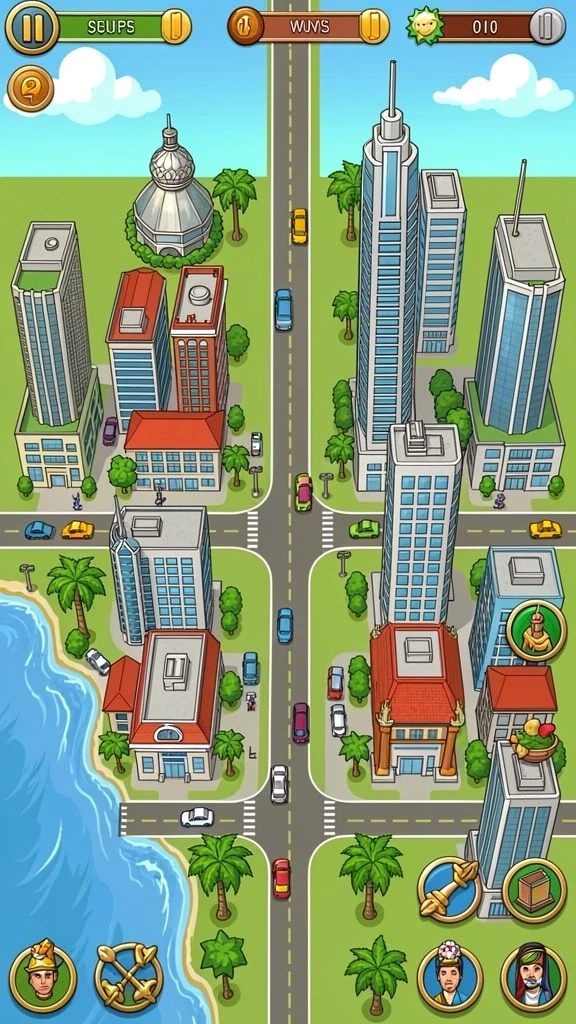The height and width of the screenshot is (1024, 576).
Task: Tap the crossed golden arrows button
Action: (x=129, y=977)
